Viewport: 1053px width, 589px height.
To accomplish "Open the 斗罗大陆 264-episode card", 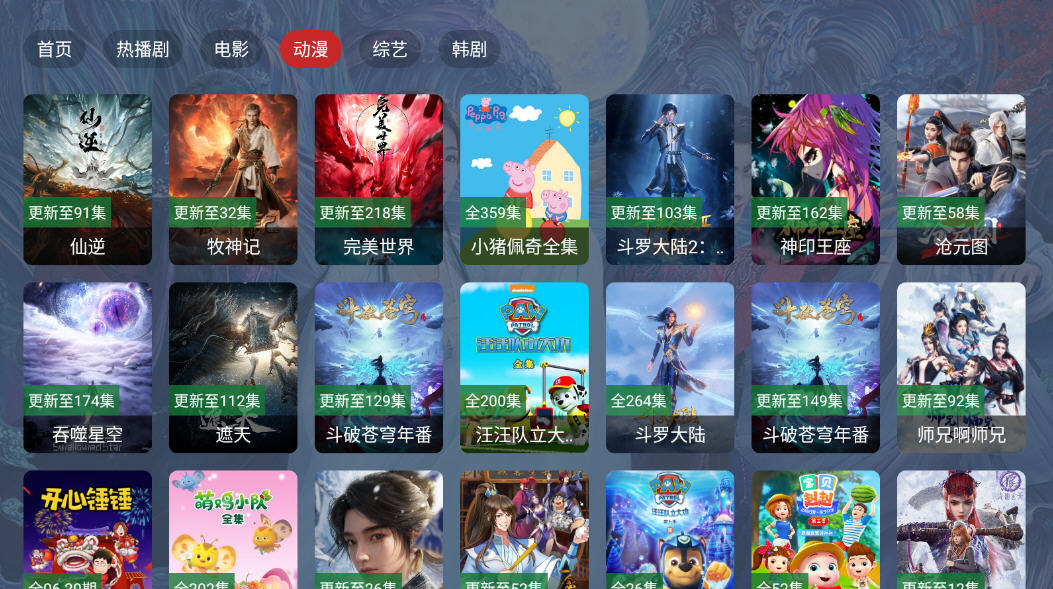I will (x=670, y=367).
